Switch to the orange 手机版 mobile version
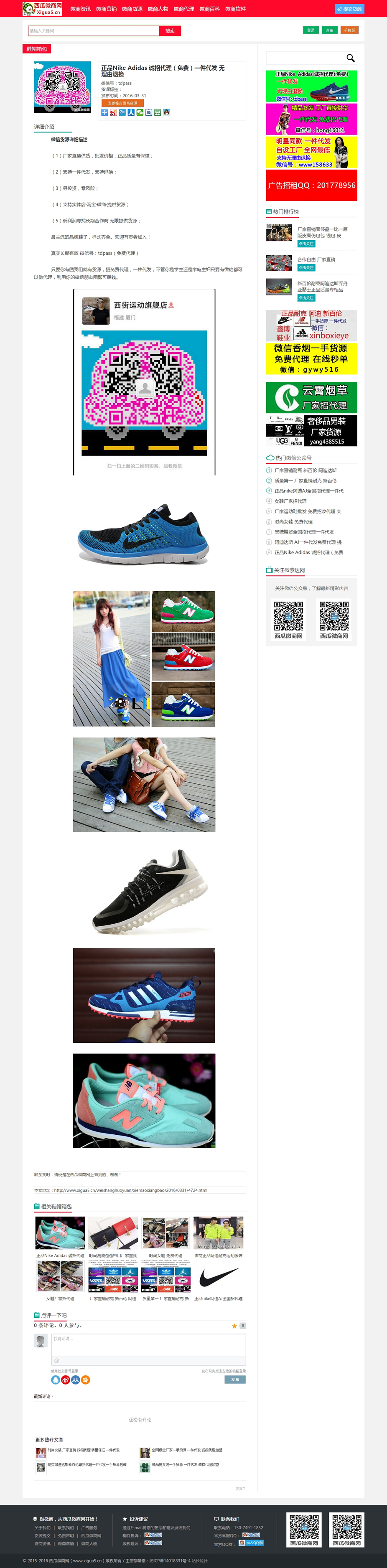 point(349,30)
